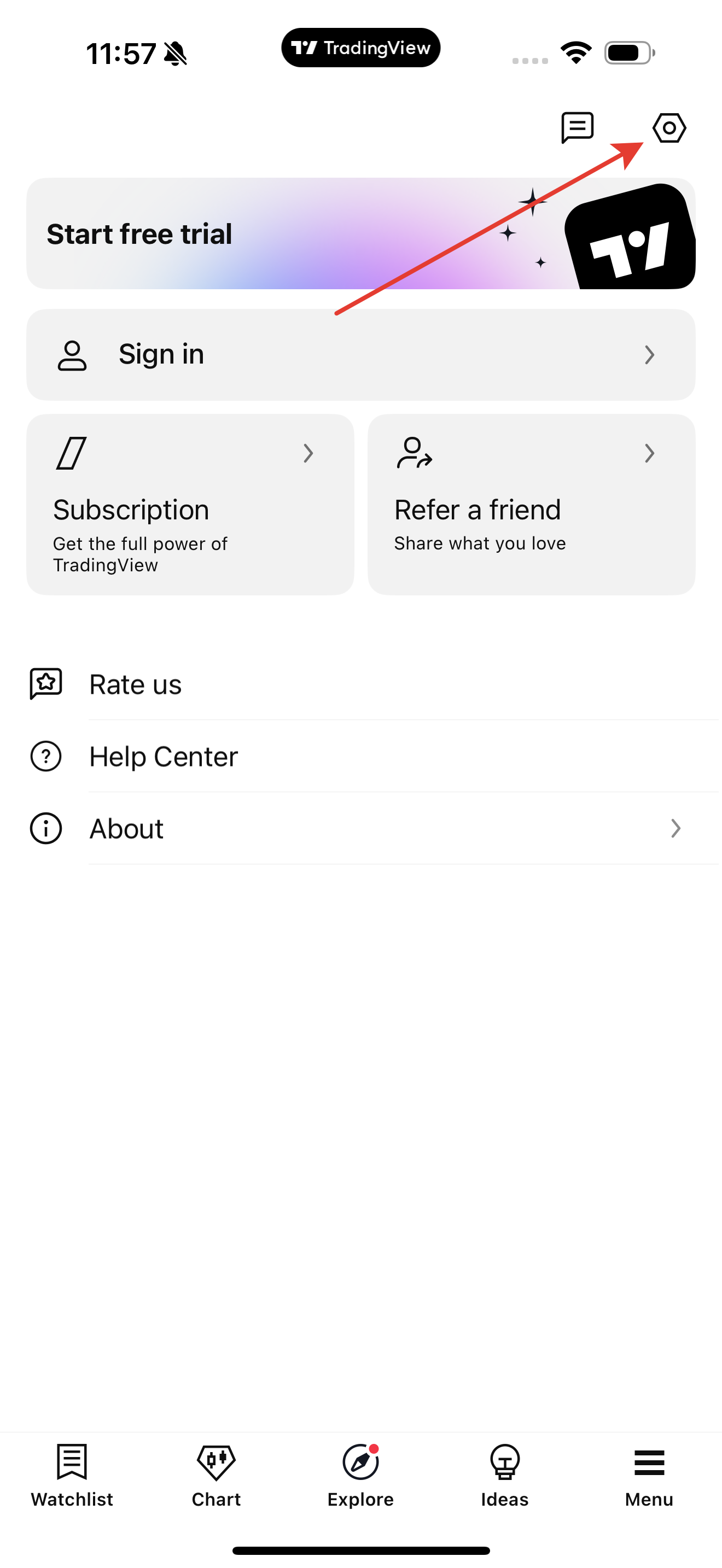Open the Sign in row
The image size is (722, 1568).
(360, 354)
